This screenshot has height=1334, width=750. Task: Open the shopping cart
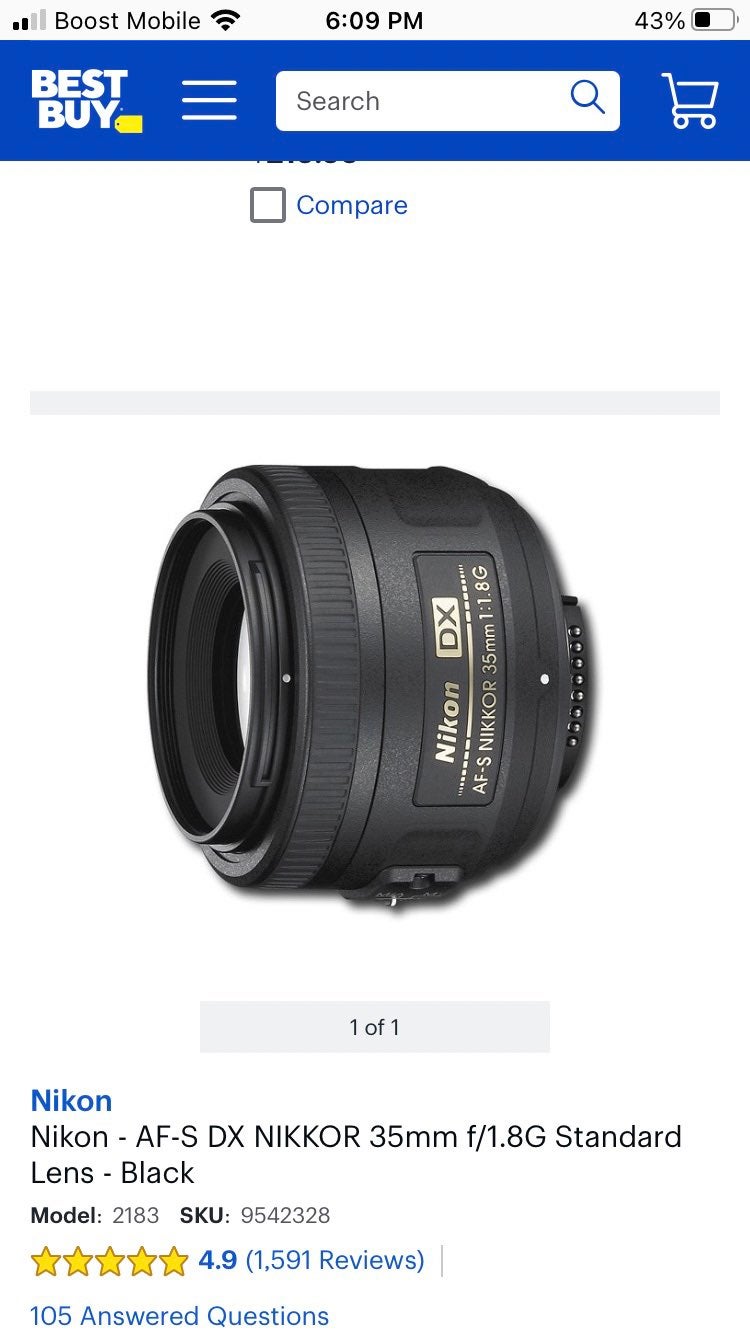click(x=690, y=101)
